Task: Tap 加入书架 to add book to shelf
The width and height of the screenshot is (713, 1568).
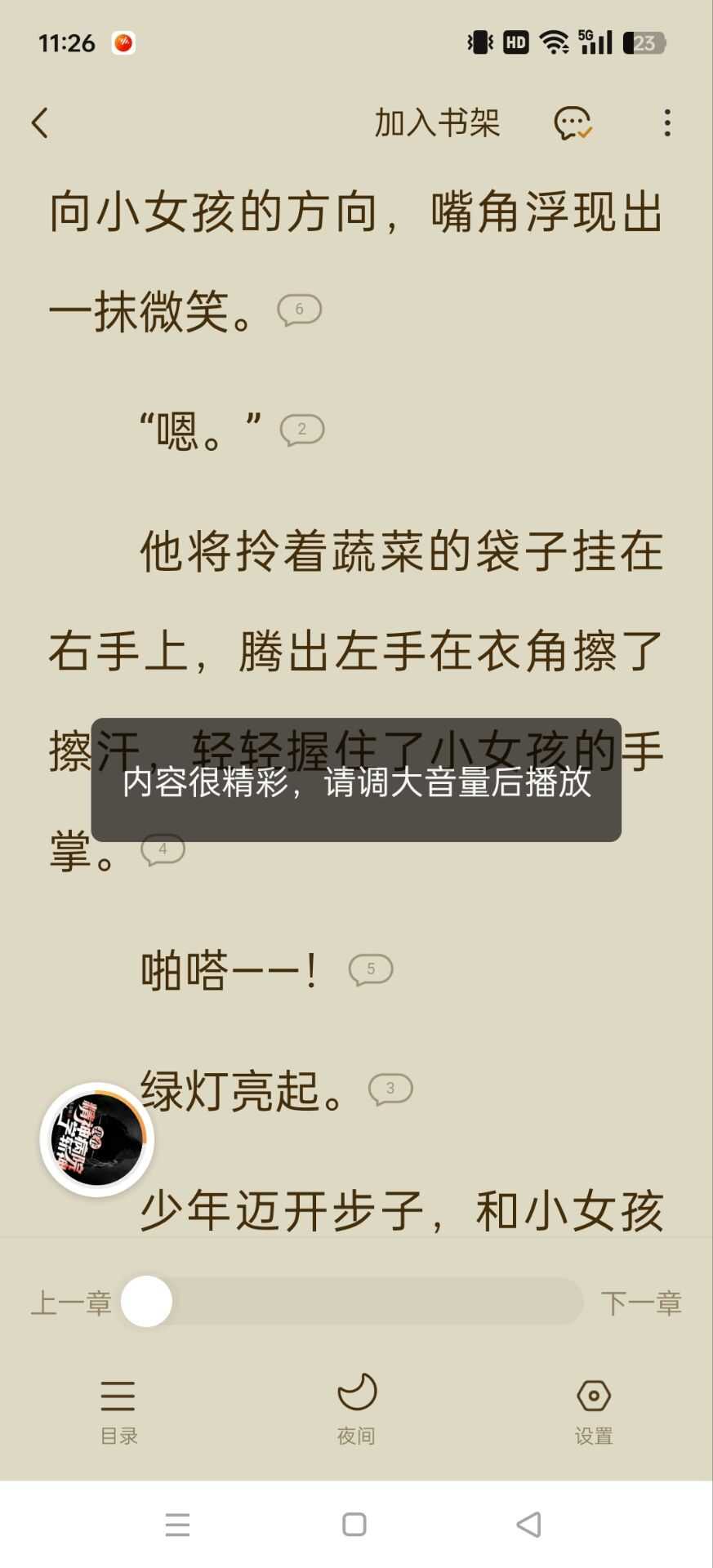Action: (x=437, y=123)
